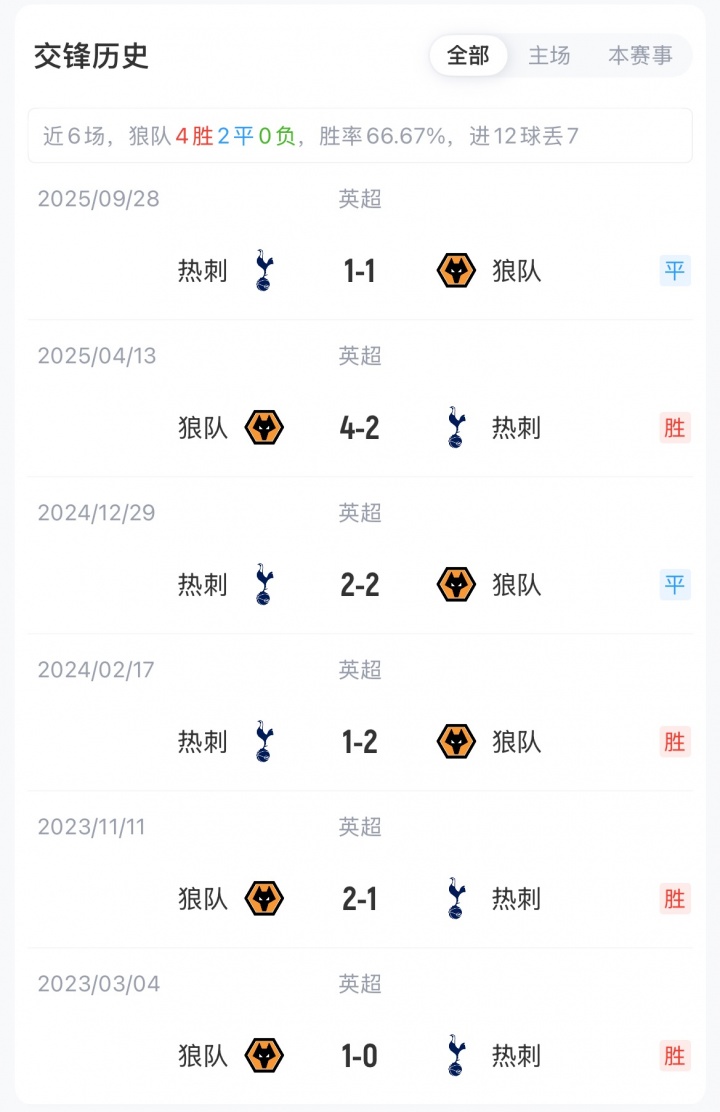Select the 全部 filter tab
720x1112 pixels.
coord(468,56)
